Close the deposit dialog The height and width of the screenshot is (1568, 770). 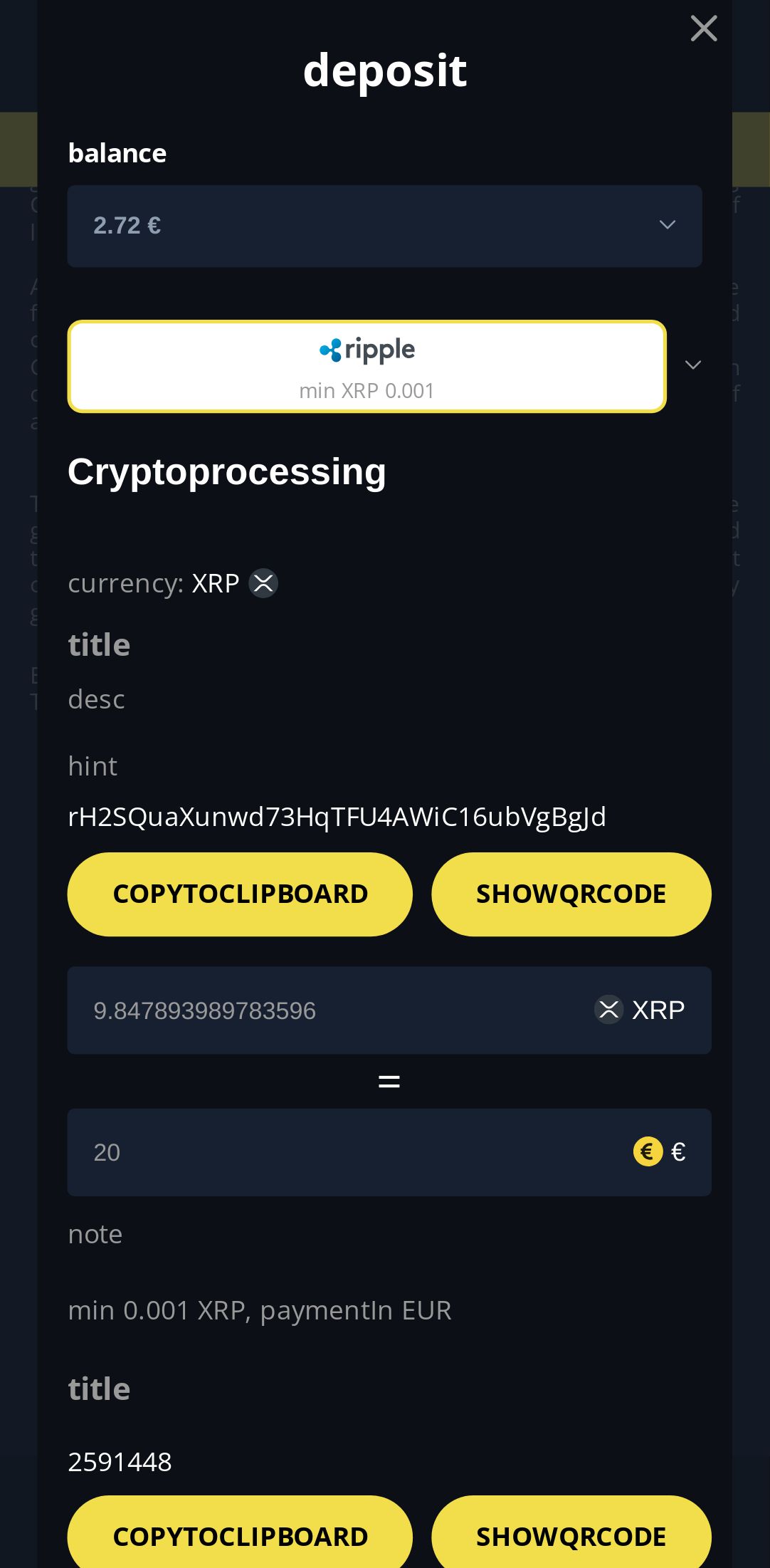point(703,29)
